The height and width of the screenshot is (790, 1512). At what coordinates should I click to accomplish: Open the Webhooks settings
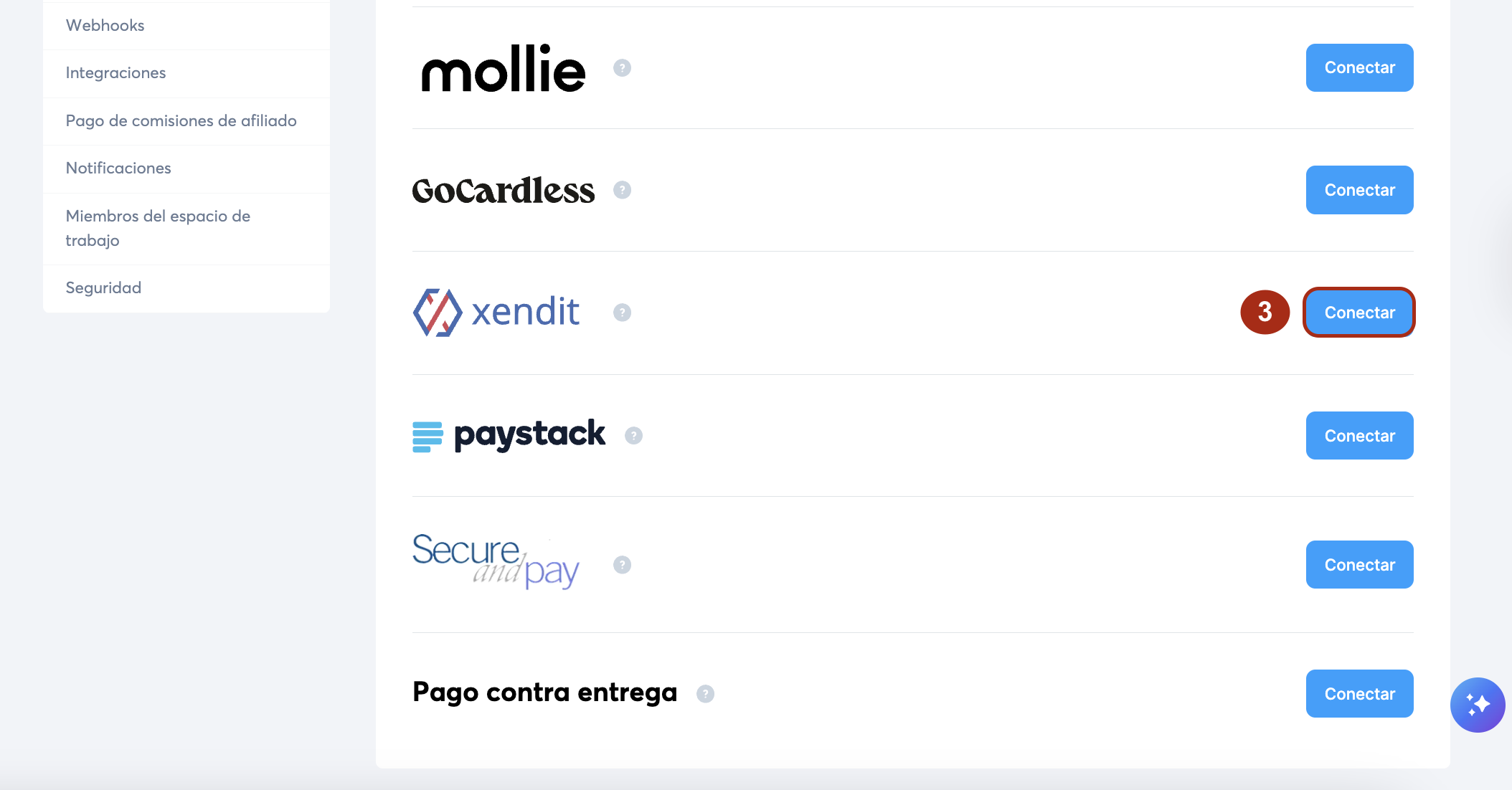click(x=105, y=25)
